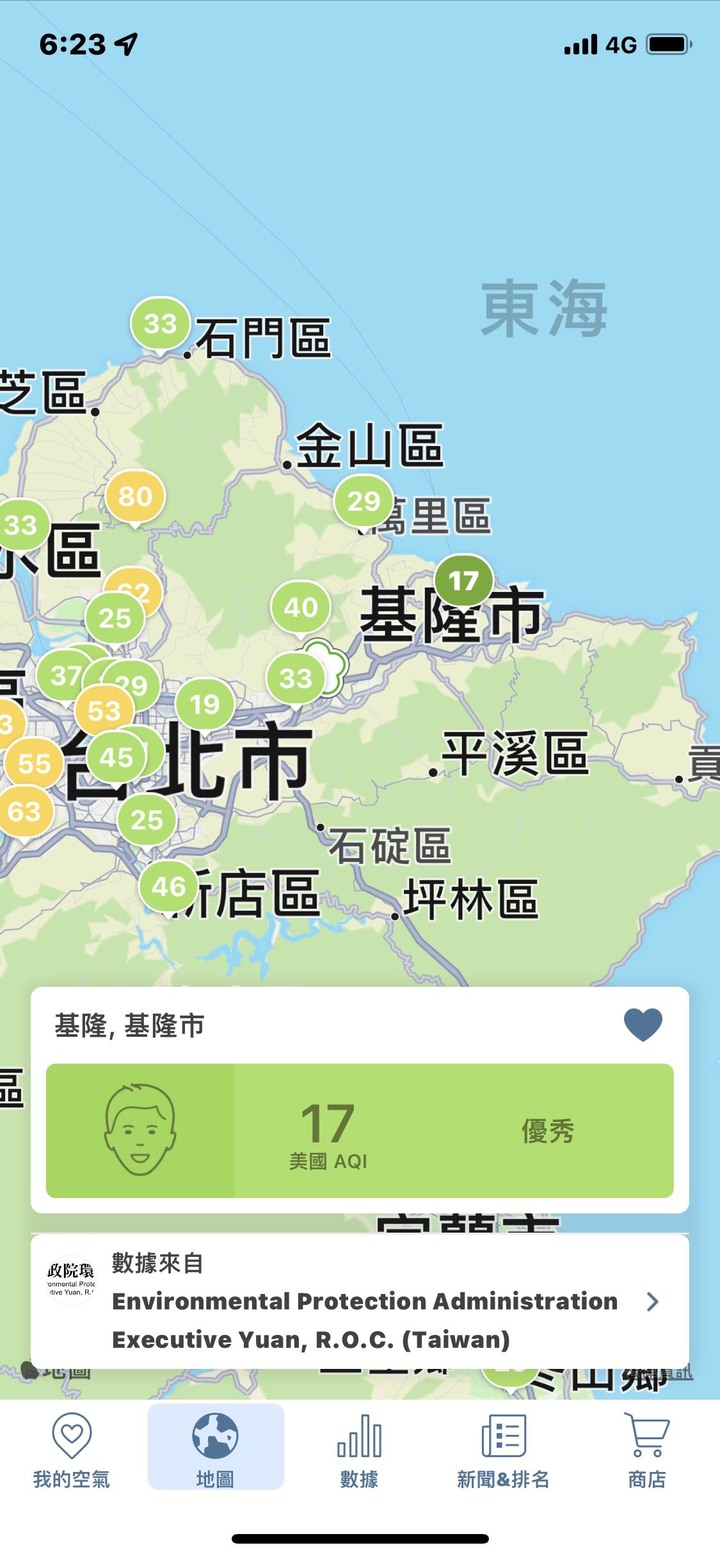
Task: Select the 地圖 tab
Action: click(215, 1449)
